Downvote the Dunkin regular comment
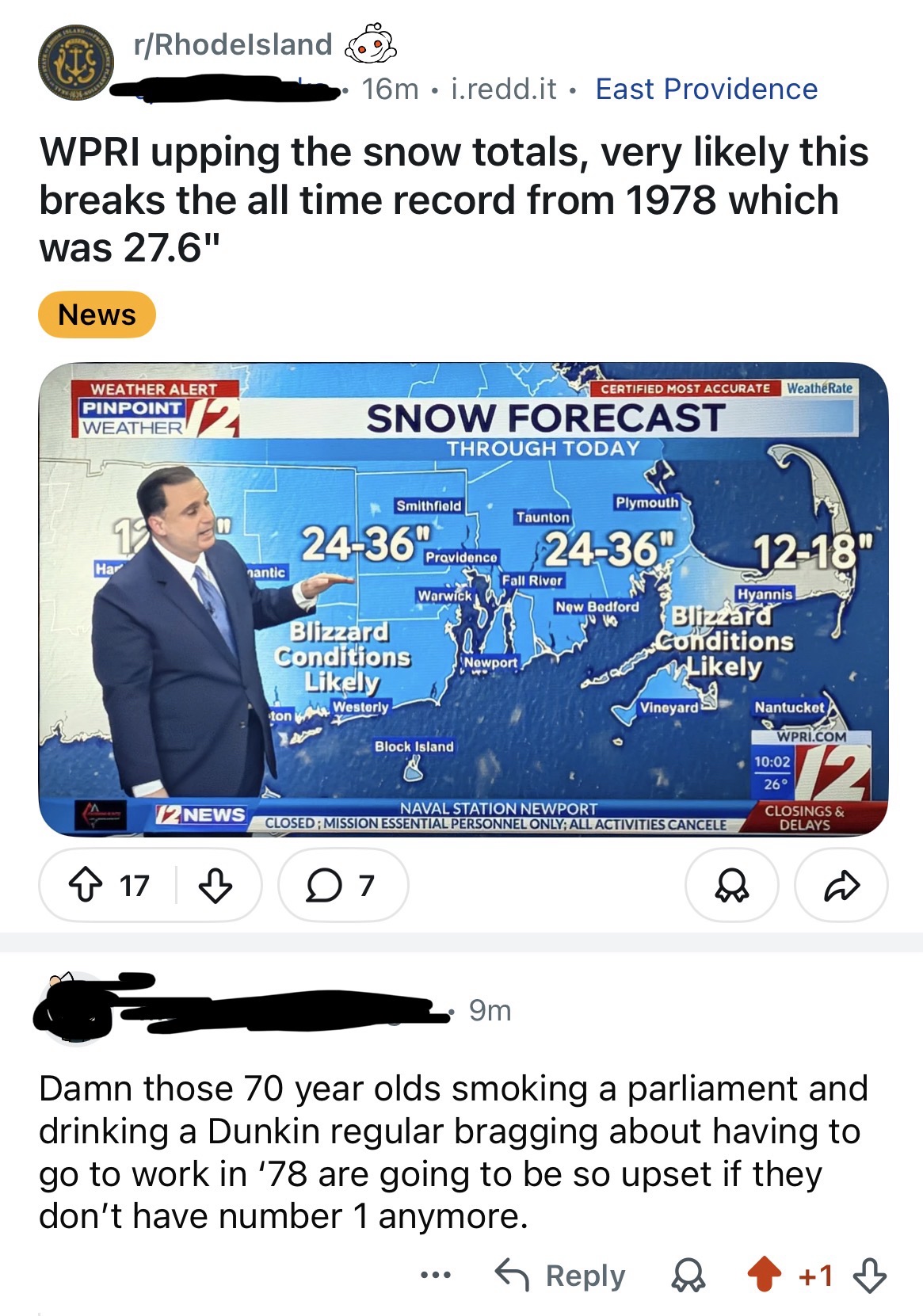The width and height of the screenshot is (923, 1316). click(x=869, y=1275)
